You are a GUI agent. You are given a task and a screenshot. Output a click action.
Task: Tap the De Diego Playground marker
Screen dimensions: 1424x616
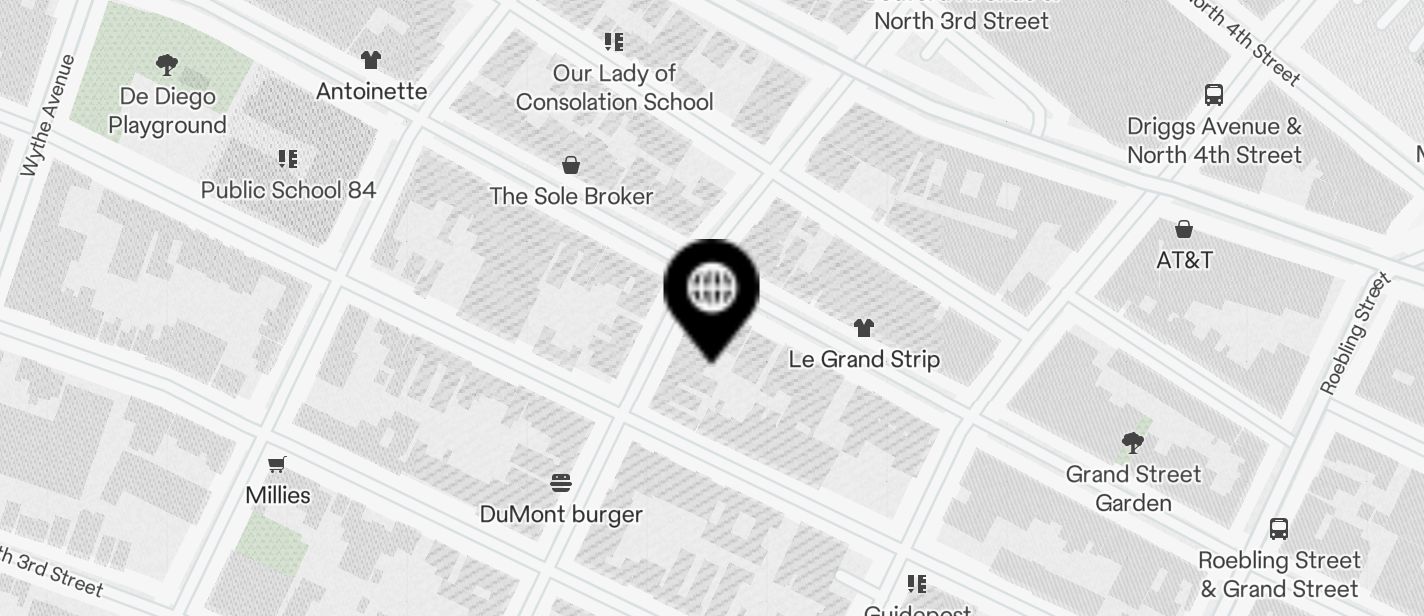coord(167,66)
